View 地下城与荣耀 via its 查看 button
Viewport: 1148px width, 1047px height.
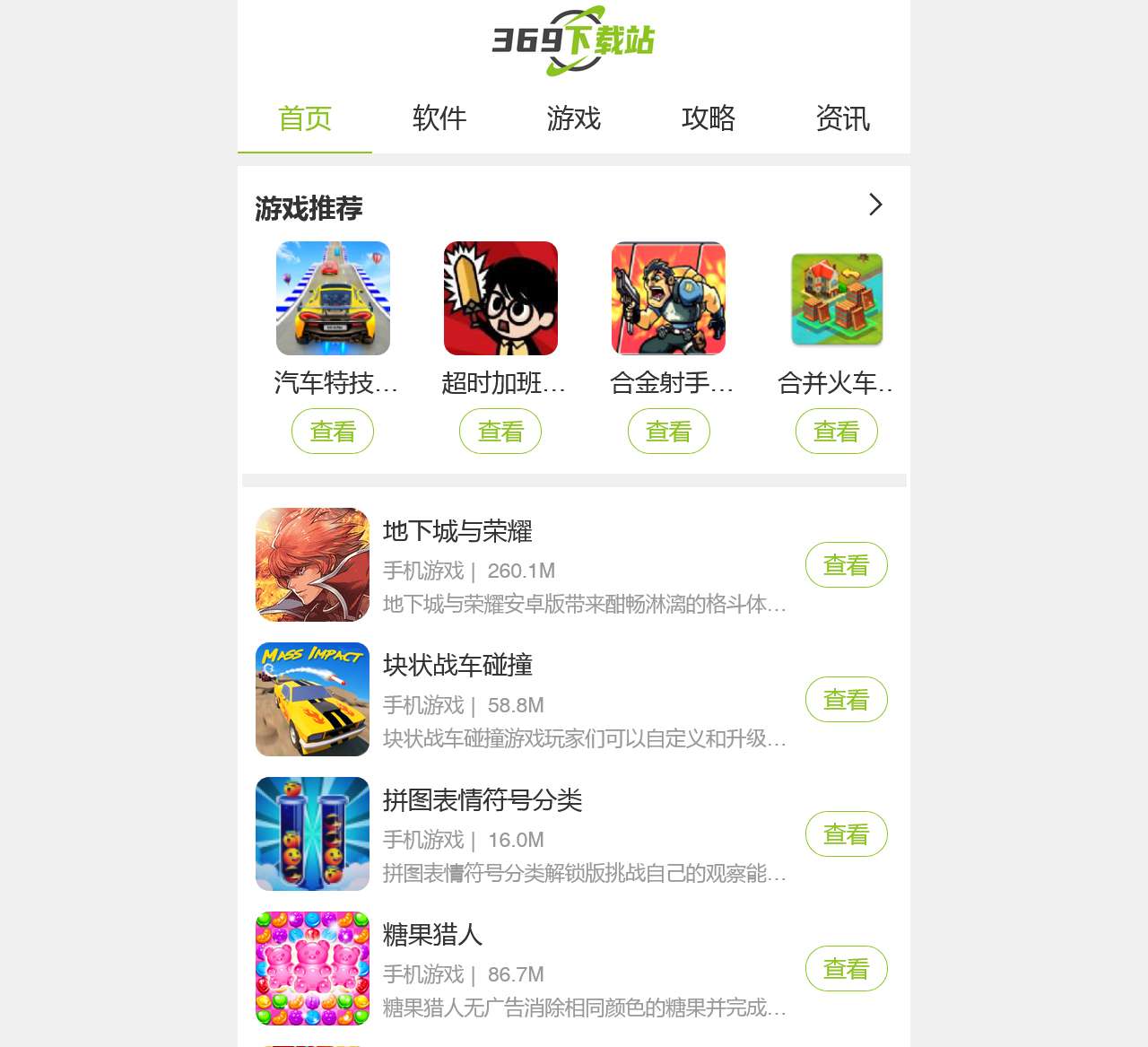tap(846, 565)
